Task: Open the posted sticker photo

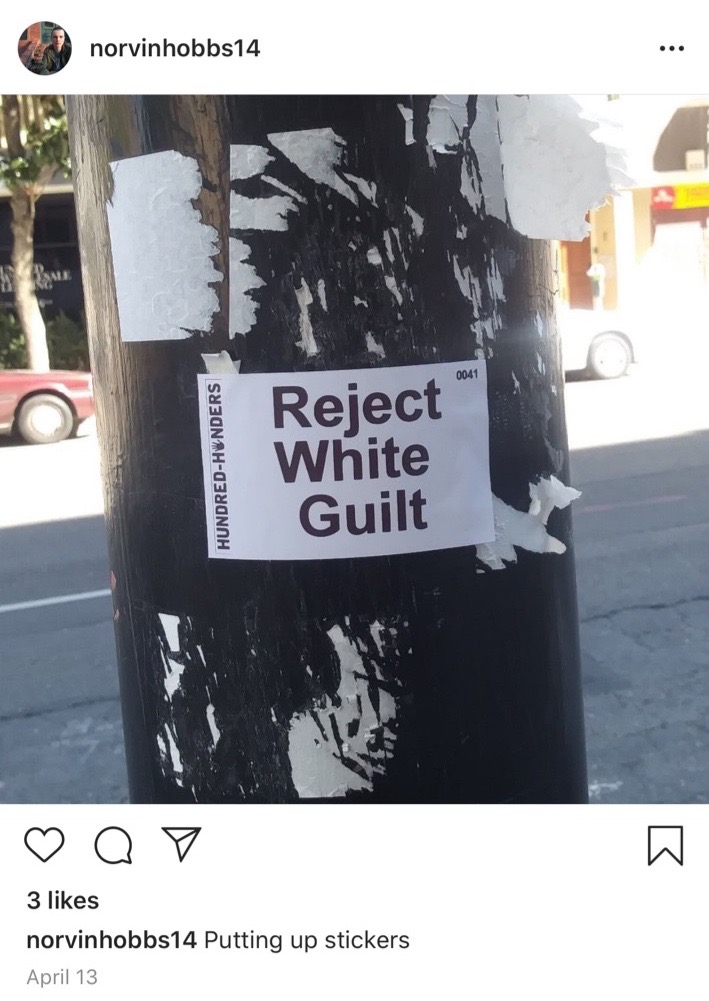Action: 354,450
